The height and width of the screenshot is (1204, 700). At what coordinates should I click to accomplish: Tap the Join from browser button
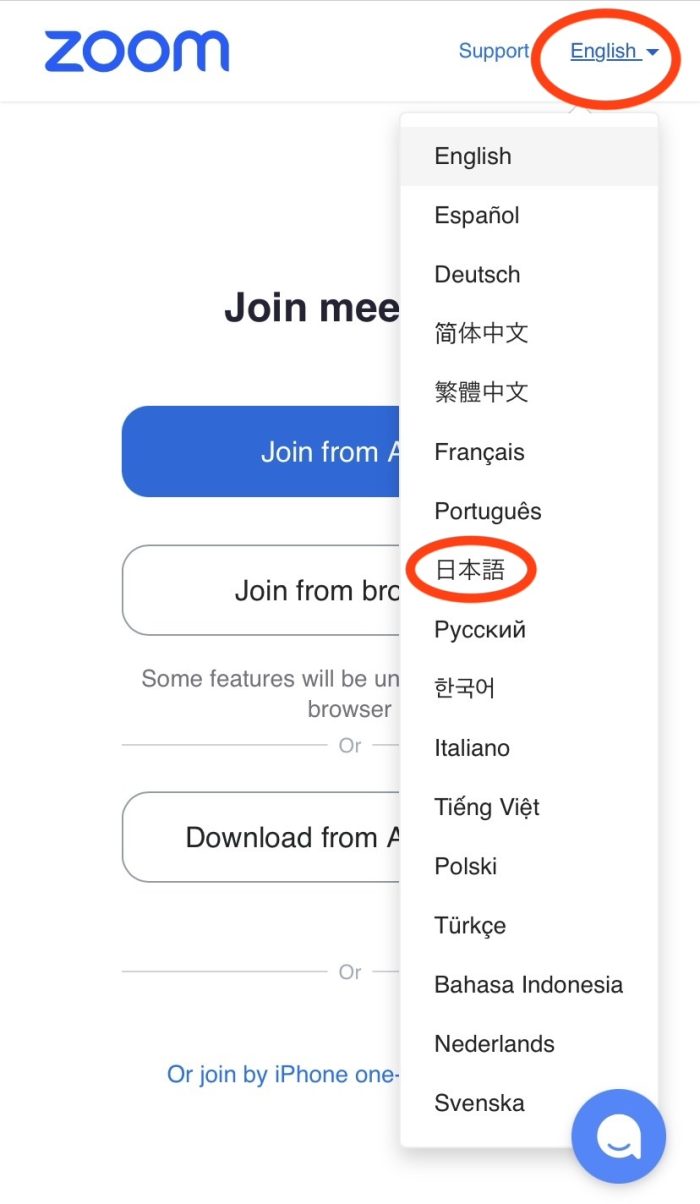tap(262, 590)
